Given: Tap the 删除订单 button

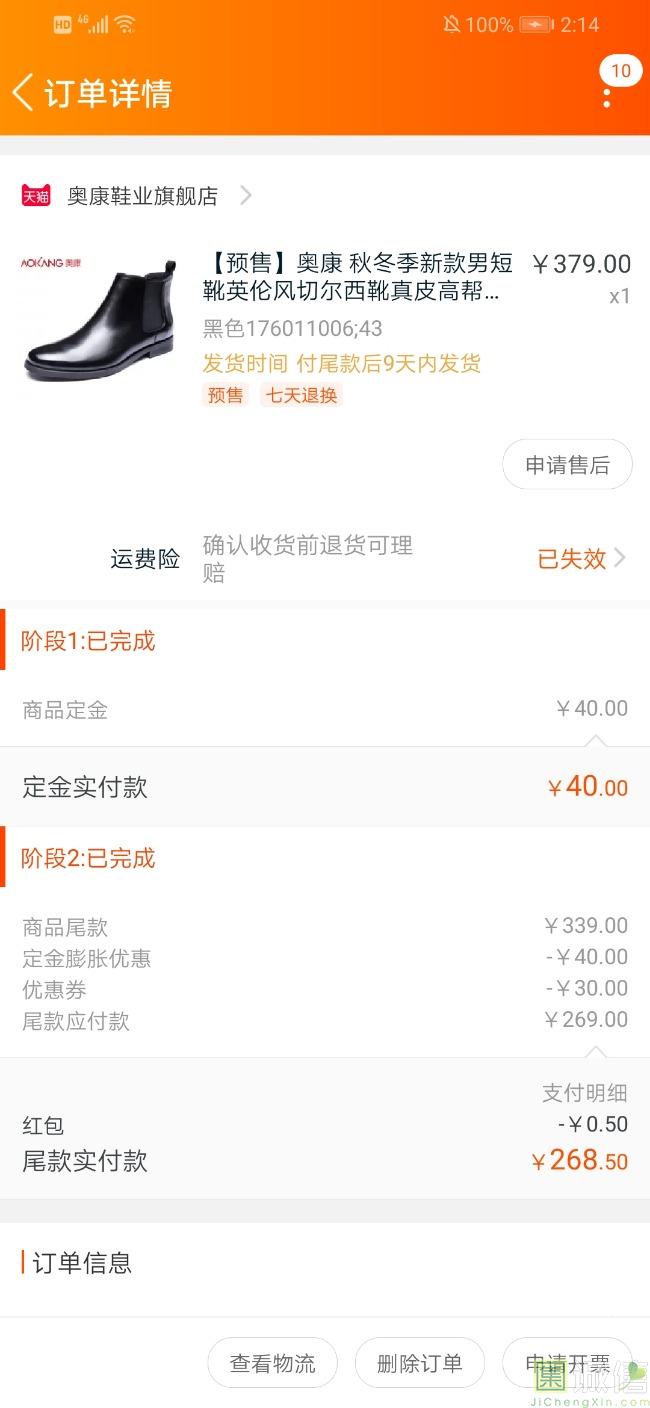Looking at the screenshot, I should [419, 1363].
